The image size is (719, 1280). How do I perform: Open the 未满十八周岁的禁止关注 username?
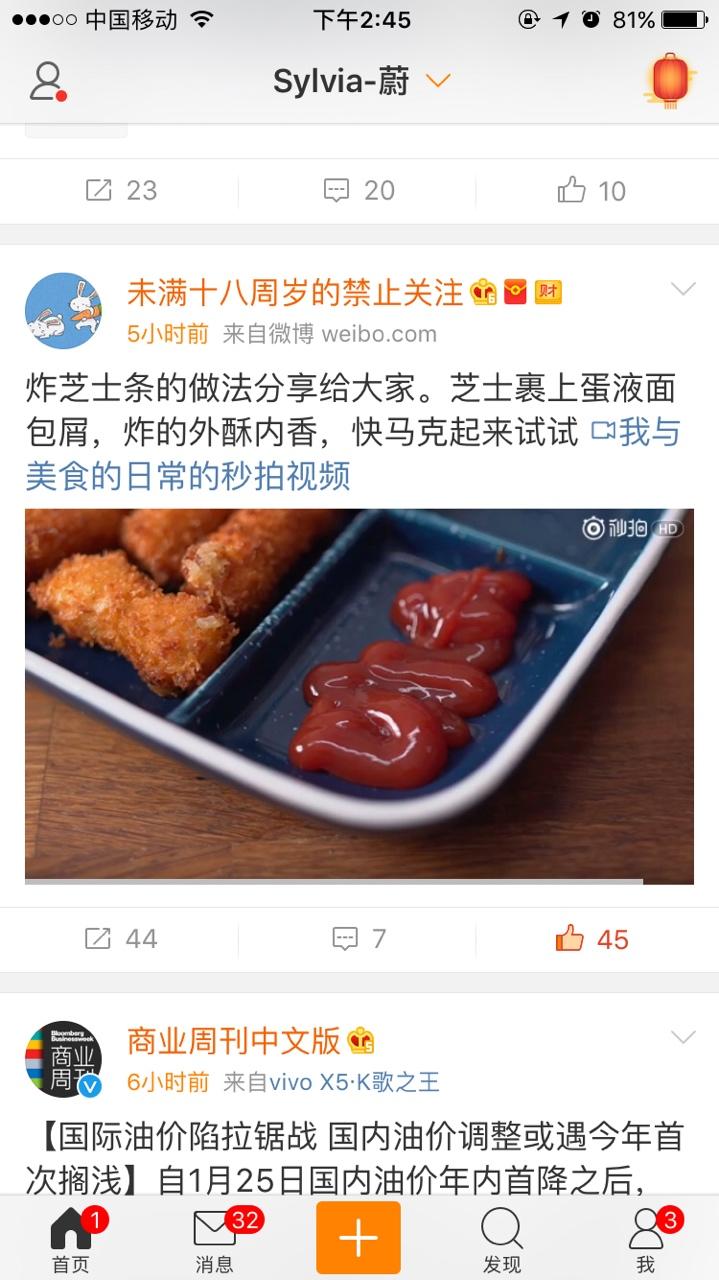(x=294, y=292)
